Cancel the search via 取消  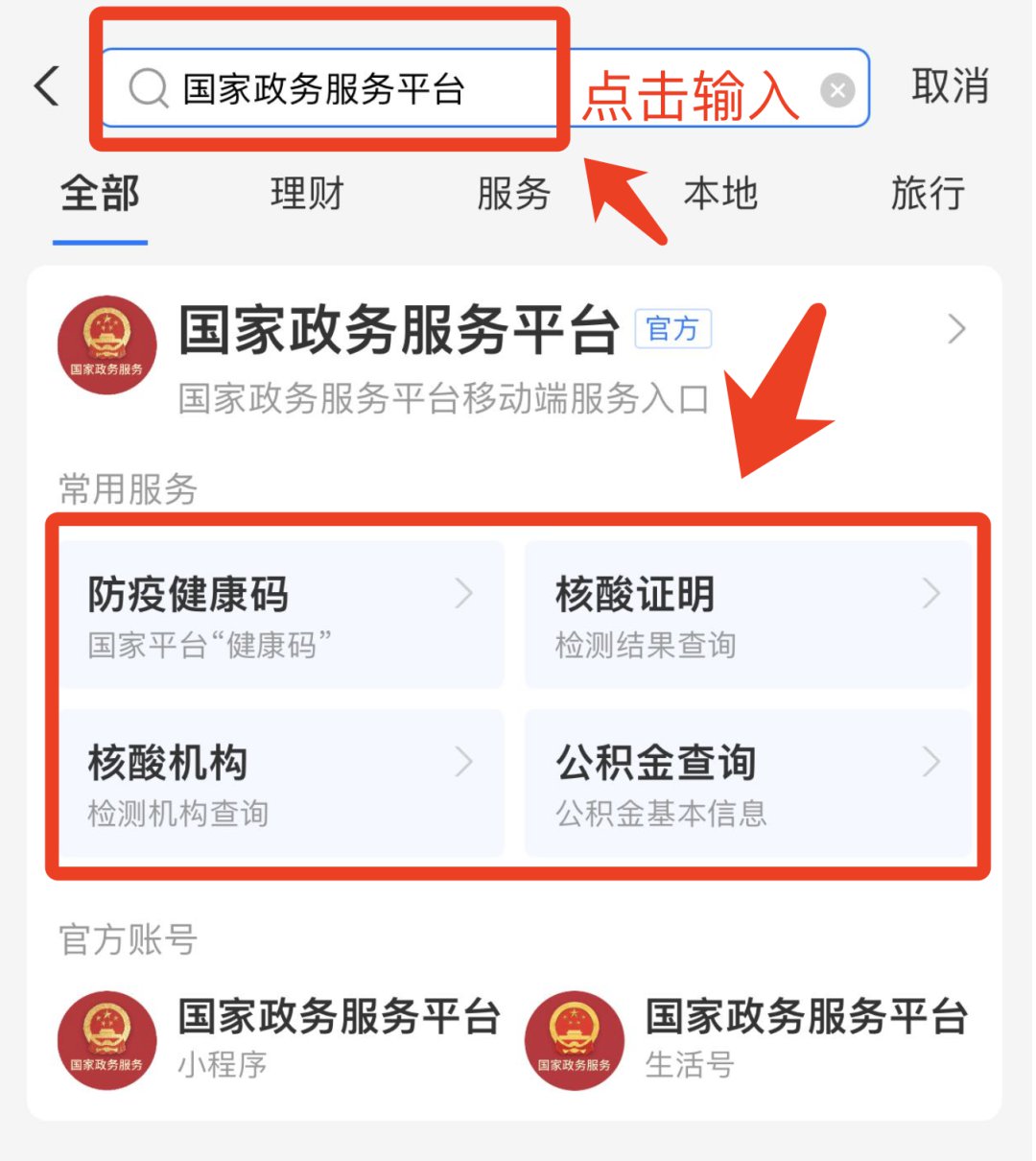(x=950, y=87)
